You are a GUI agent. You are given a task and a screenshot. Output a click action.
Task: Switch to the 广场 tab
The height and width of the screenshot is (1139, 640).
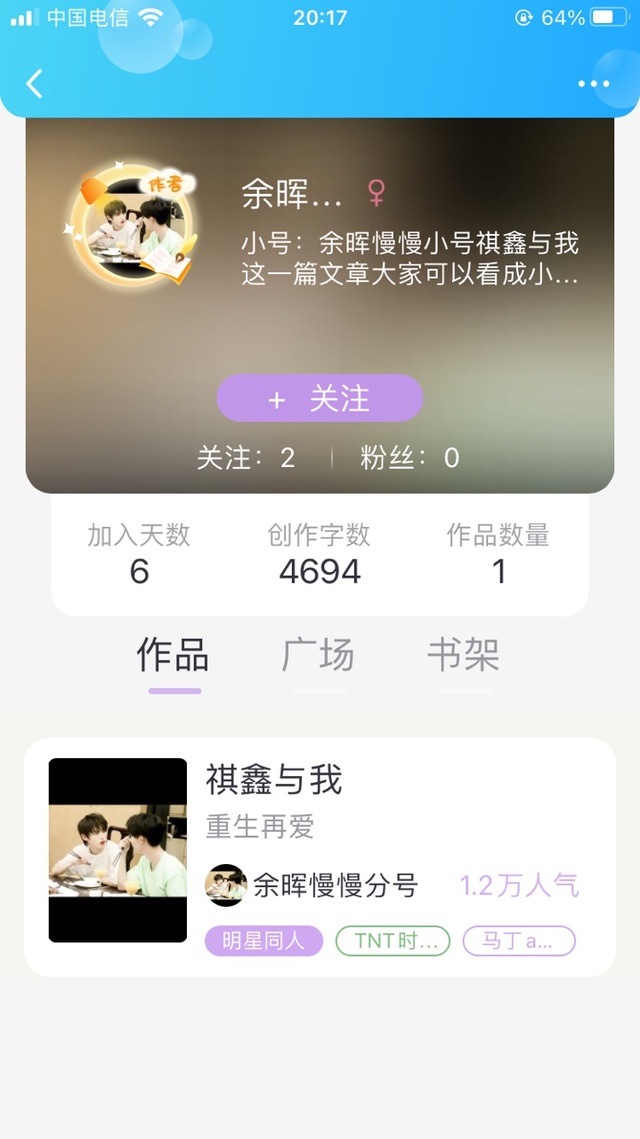point(318,655)
